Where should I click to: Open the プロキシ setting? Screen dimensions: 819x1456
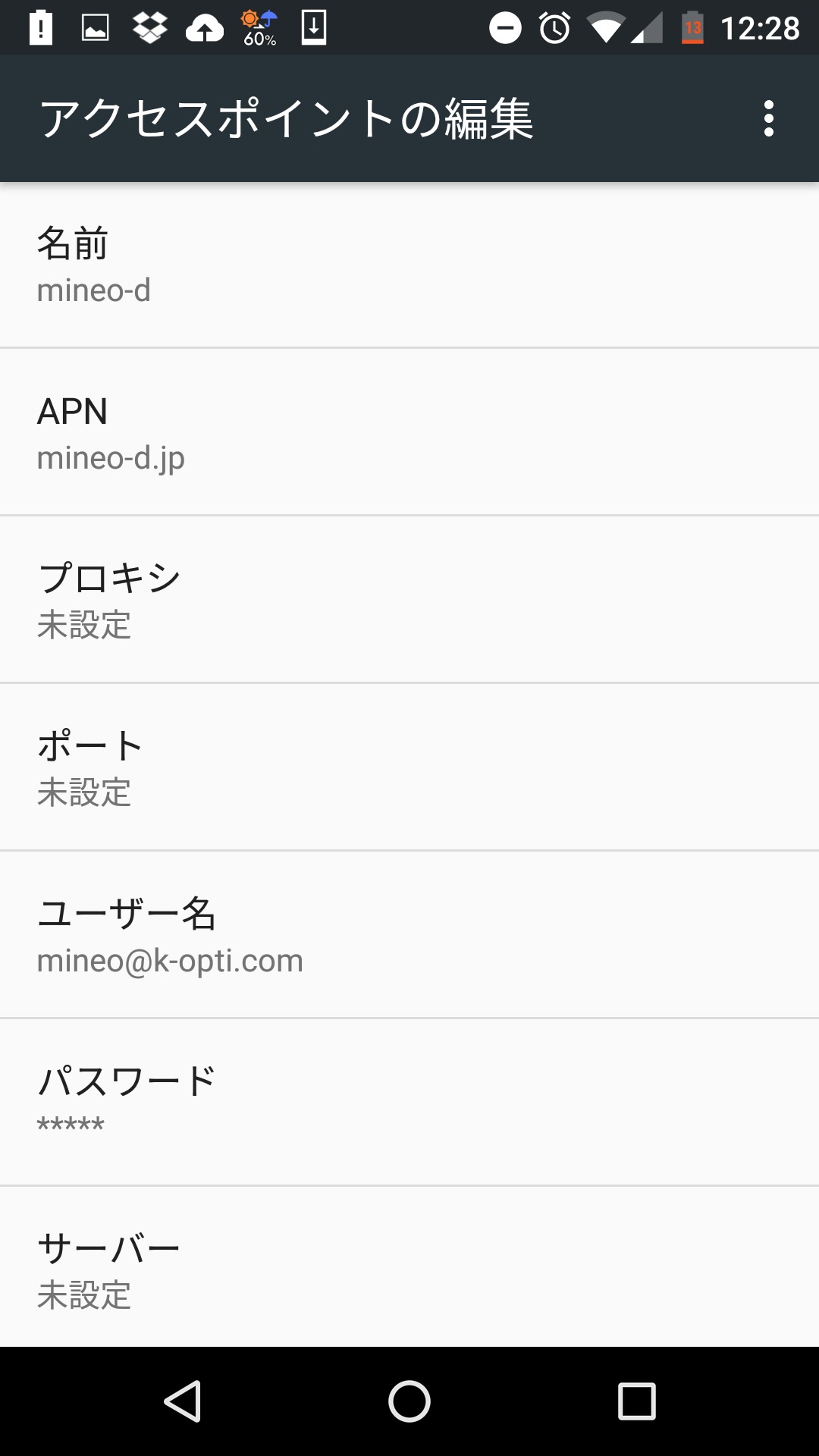pyautogui.click(x=409, y=600)
